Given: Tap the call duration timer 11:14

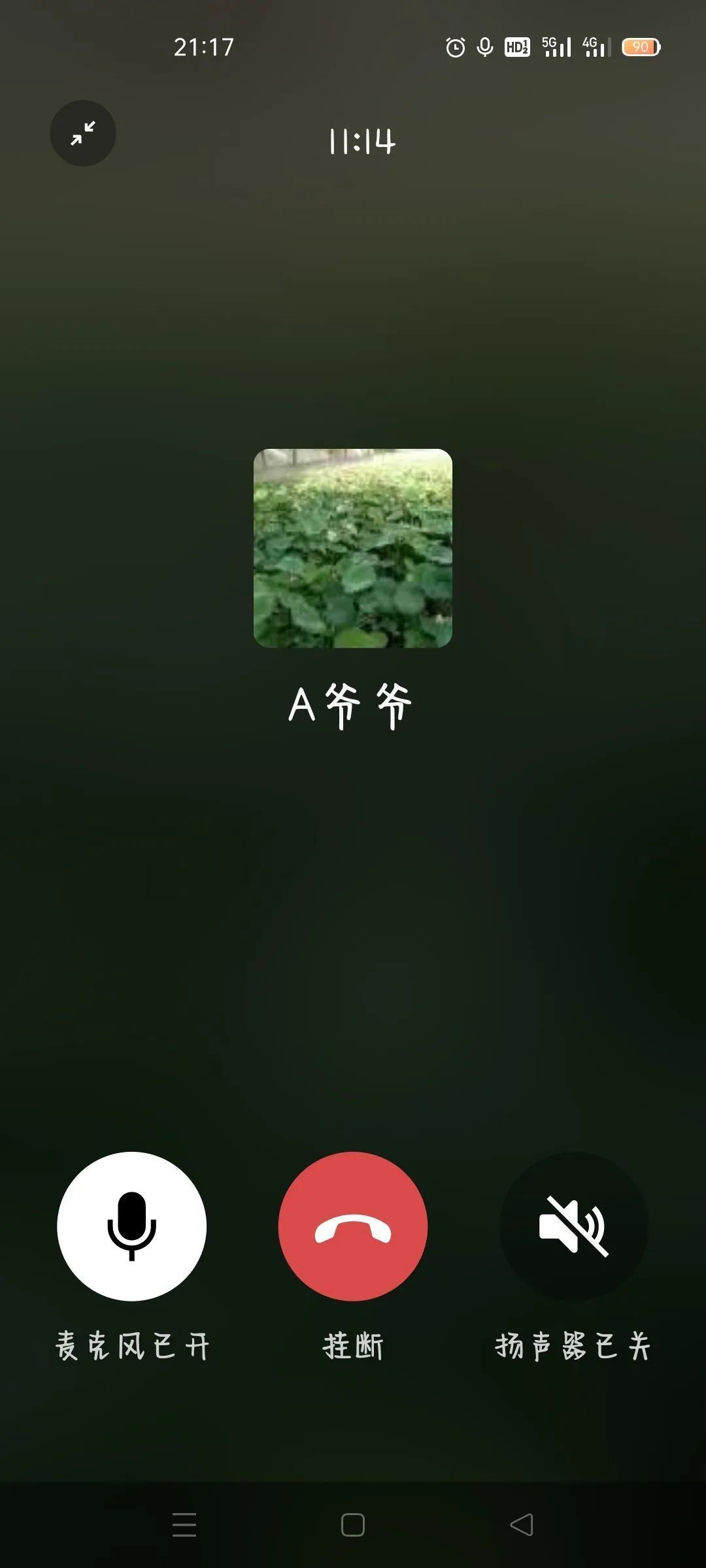Looking at the screenshot, I should coord(361,142).
